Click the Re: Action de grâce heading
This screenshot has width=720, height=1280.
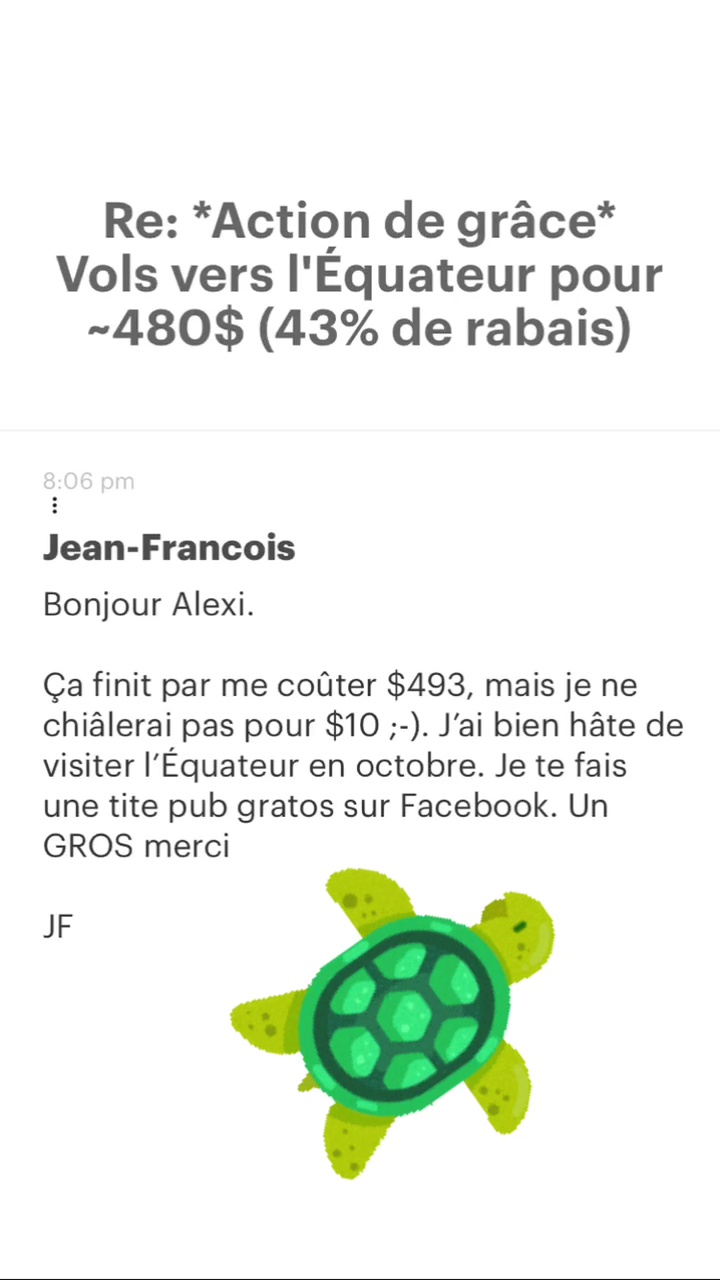[x=358, y=220]
